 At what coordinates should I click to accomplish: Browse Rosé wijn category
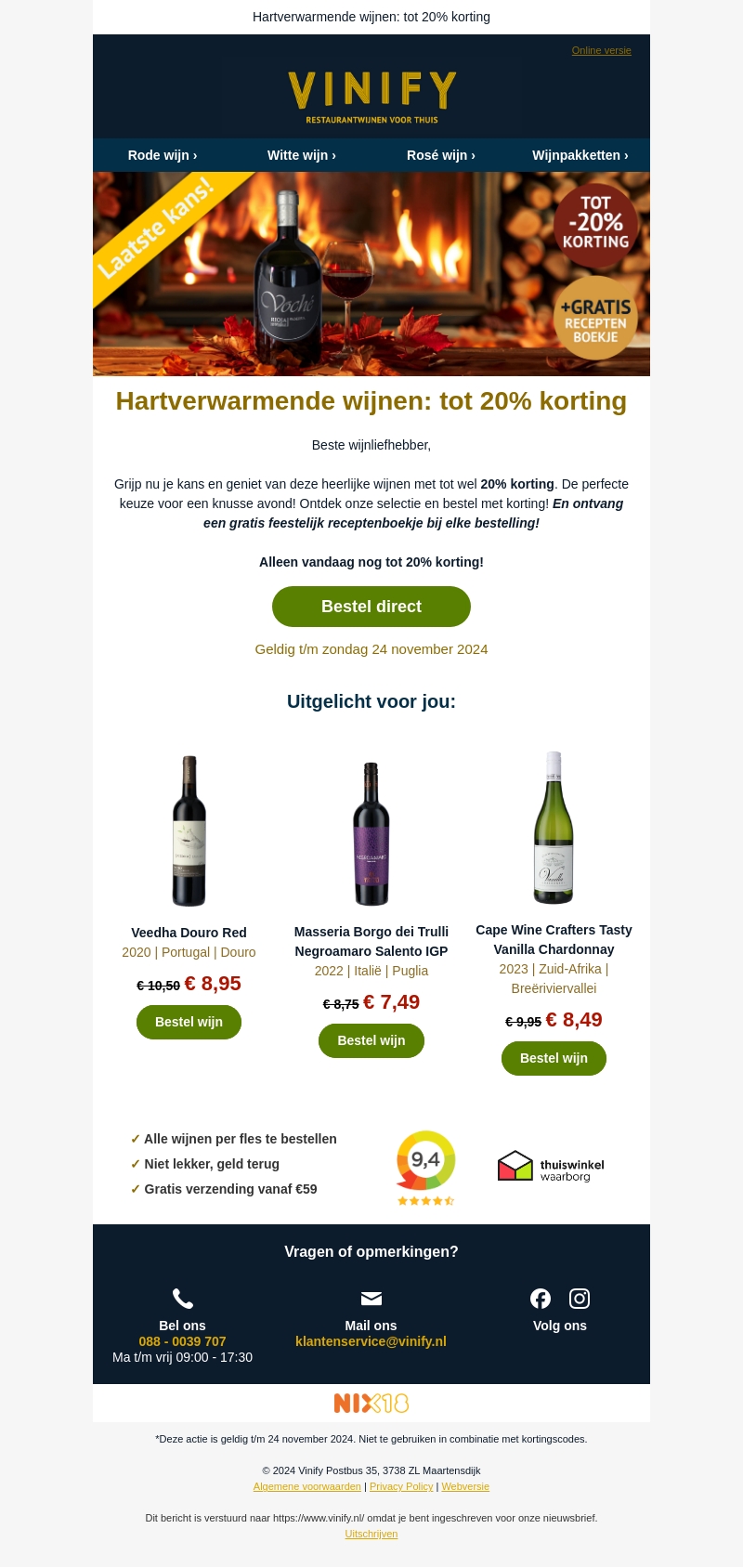[441, 155]
